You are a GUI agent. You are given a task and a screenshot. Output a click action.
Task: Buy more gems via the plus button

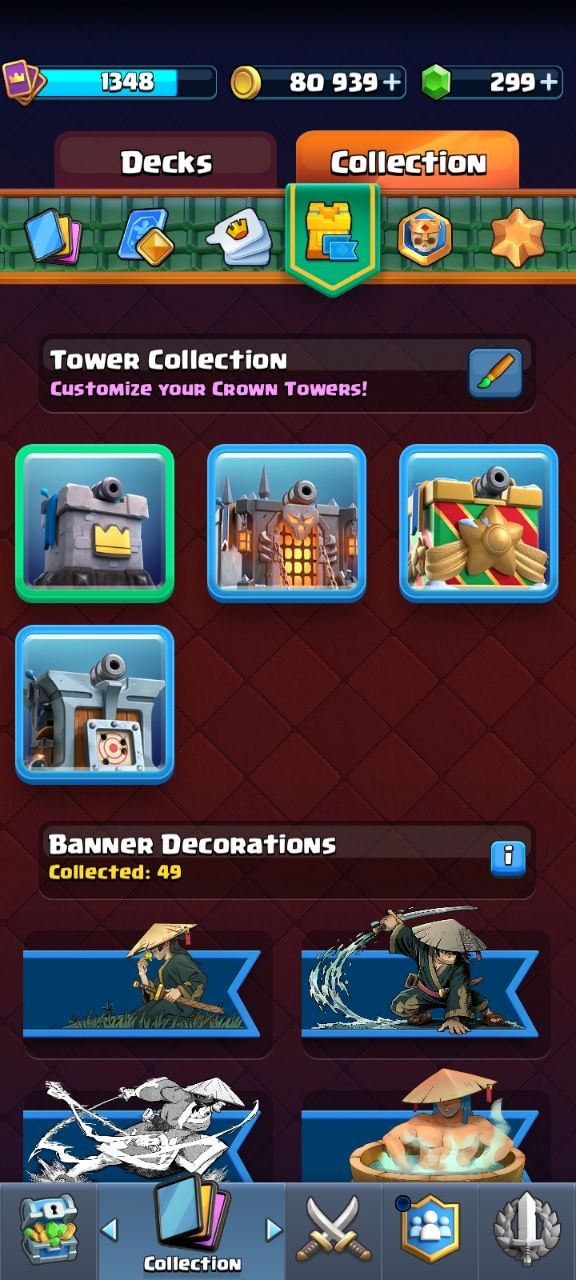pos(548,83)
